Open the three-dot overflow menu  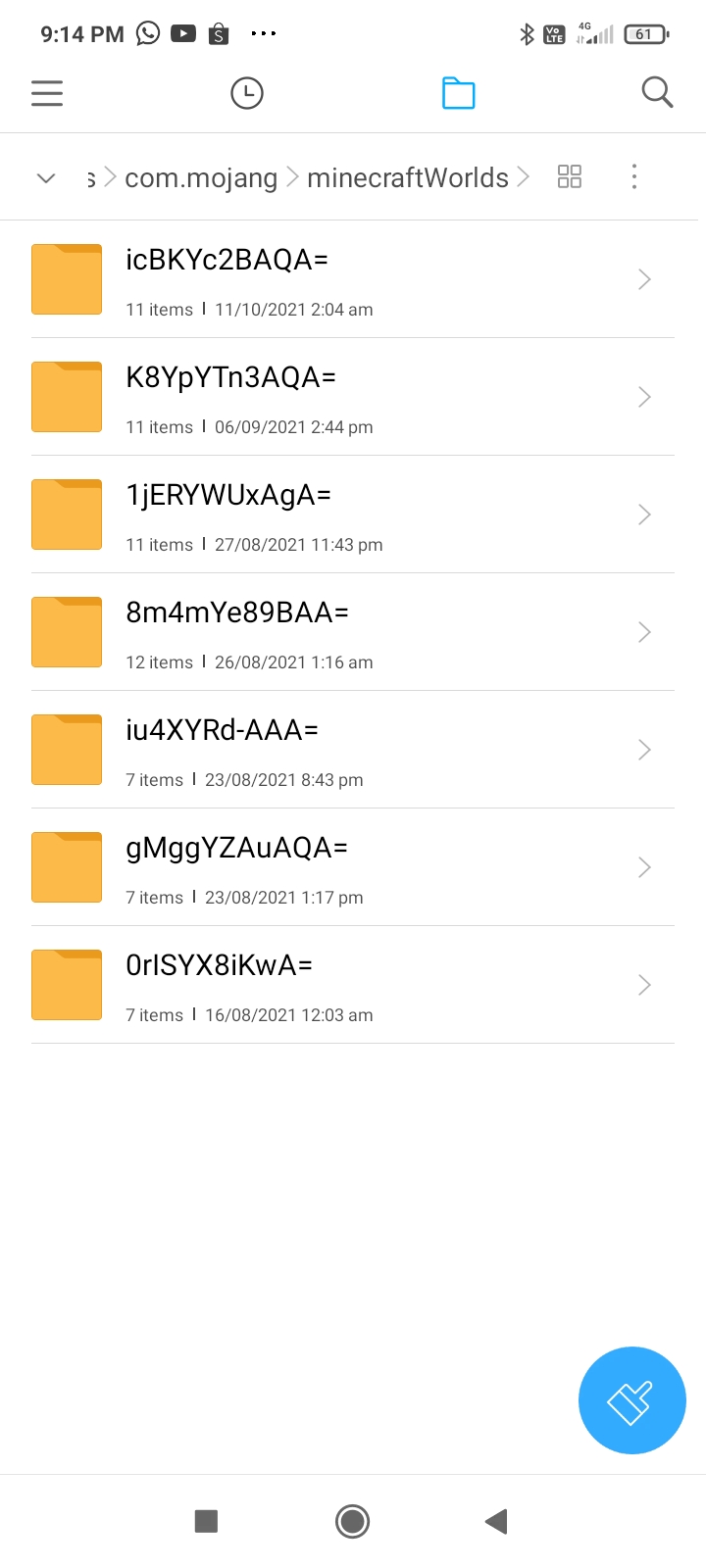tap(634, 176)
